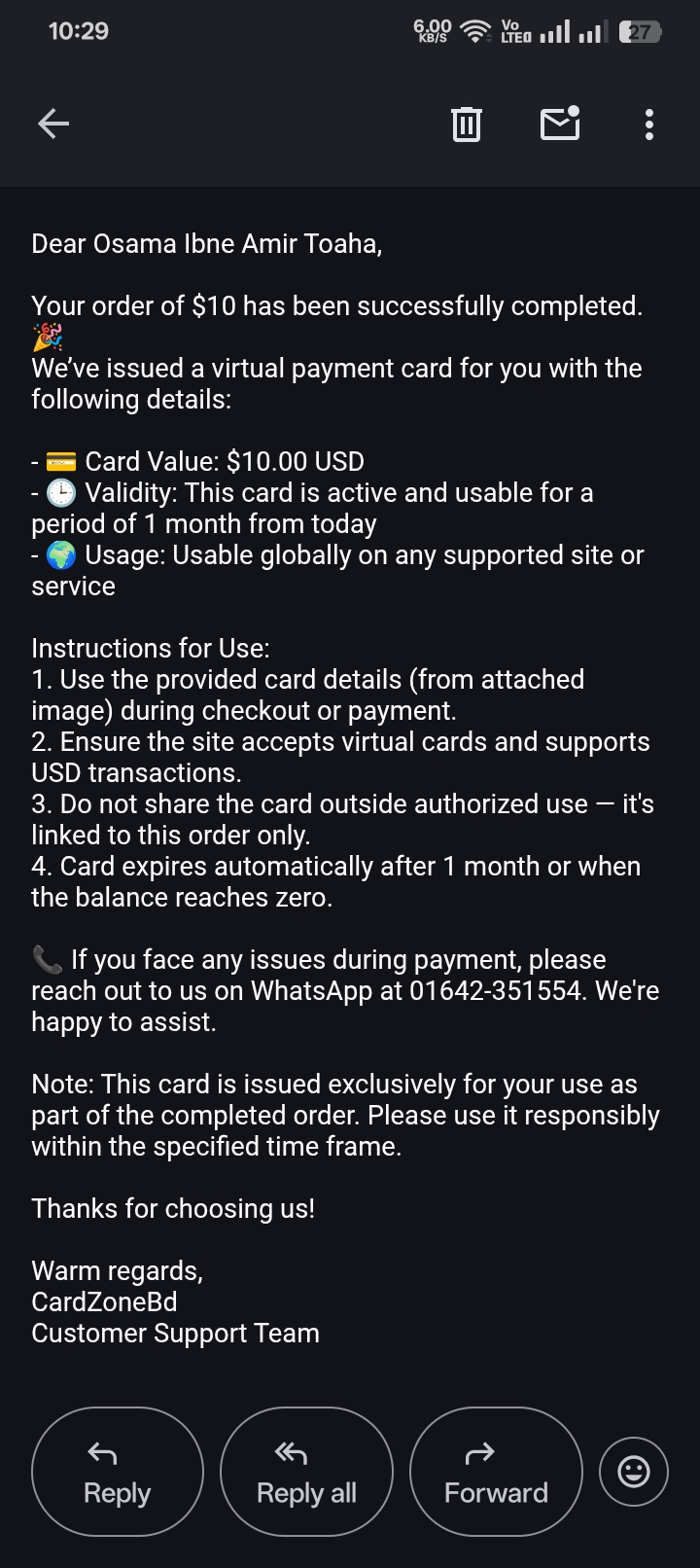700x1568 pixels.
Task: Reply to this email
Action: point(118,1472)
